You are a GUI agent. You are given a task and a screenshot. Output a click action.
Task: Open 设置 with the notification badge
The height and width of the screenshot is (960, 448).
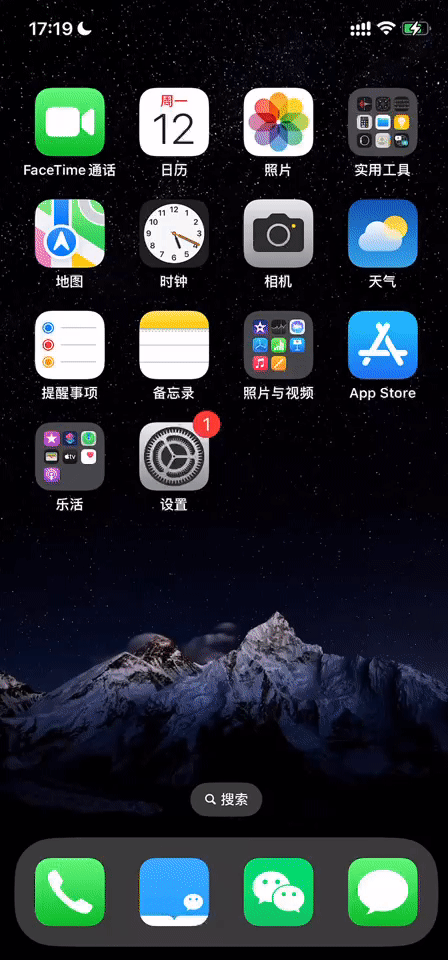click(x=174, y=456)
